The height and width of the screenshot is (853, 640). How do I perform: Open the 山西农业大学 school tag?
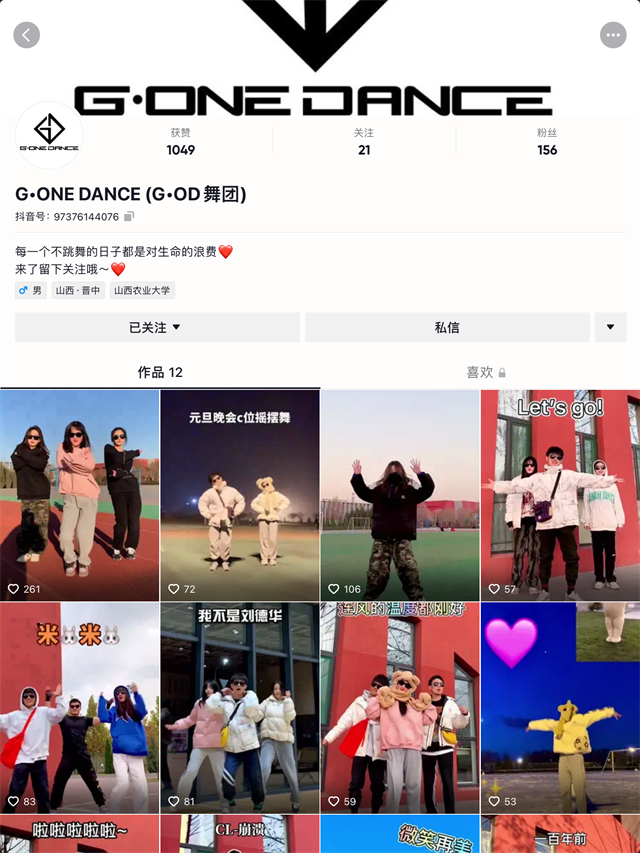click(142, 291)
